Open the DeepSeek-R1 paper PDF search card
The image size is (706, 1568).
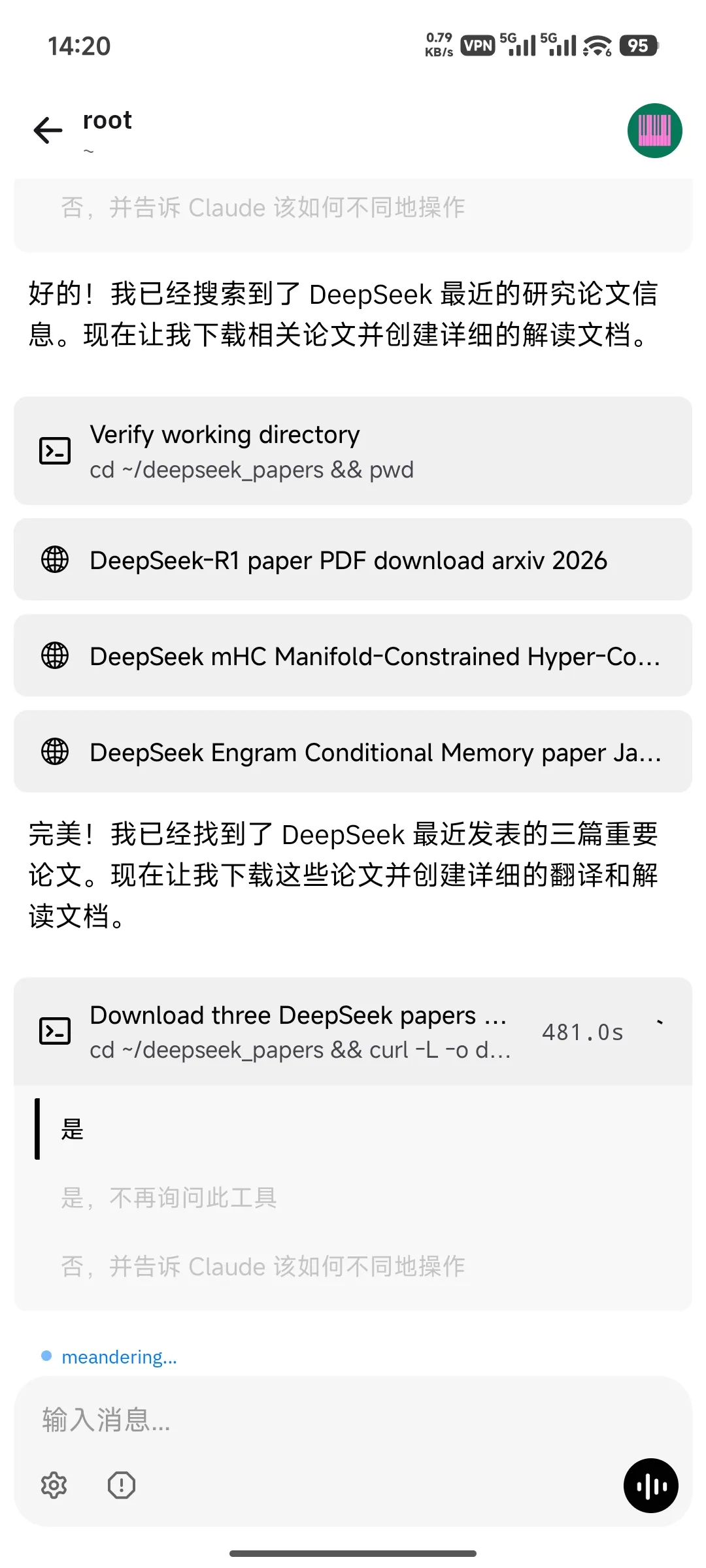click(353, 560)
